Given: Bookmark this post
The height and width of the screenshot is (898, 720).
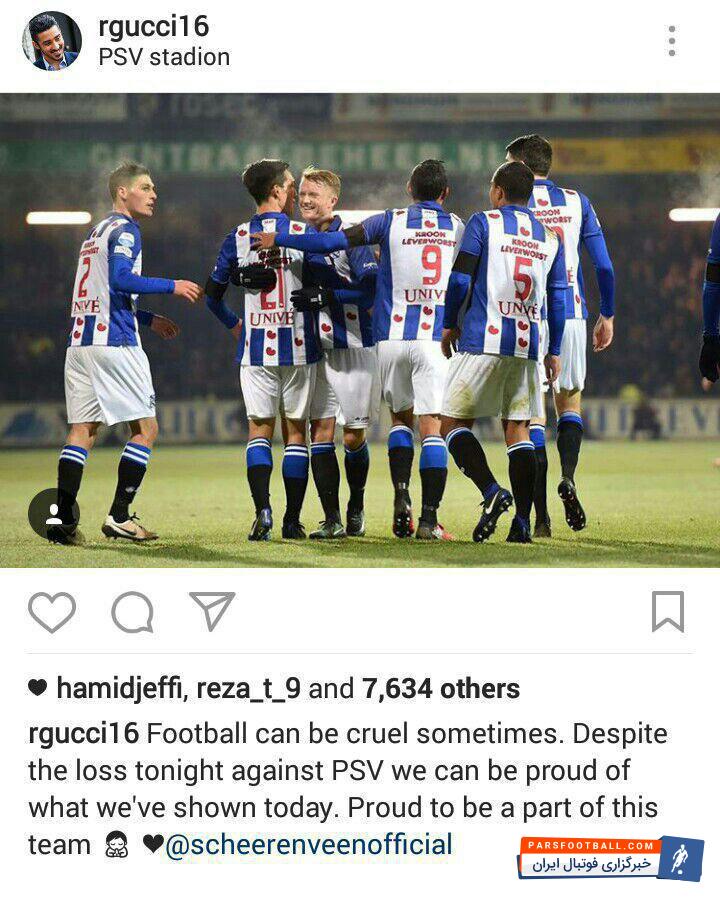Looking at the screenshot, I should pos(667,612).
